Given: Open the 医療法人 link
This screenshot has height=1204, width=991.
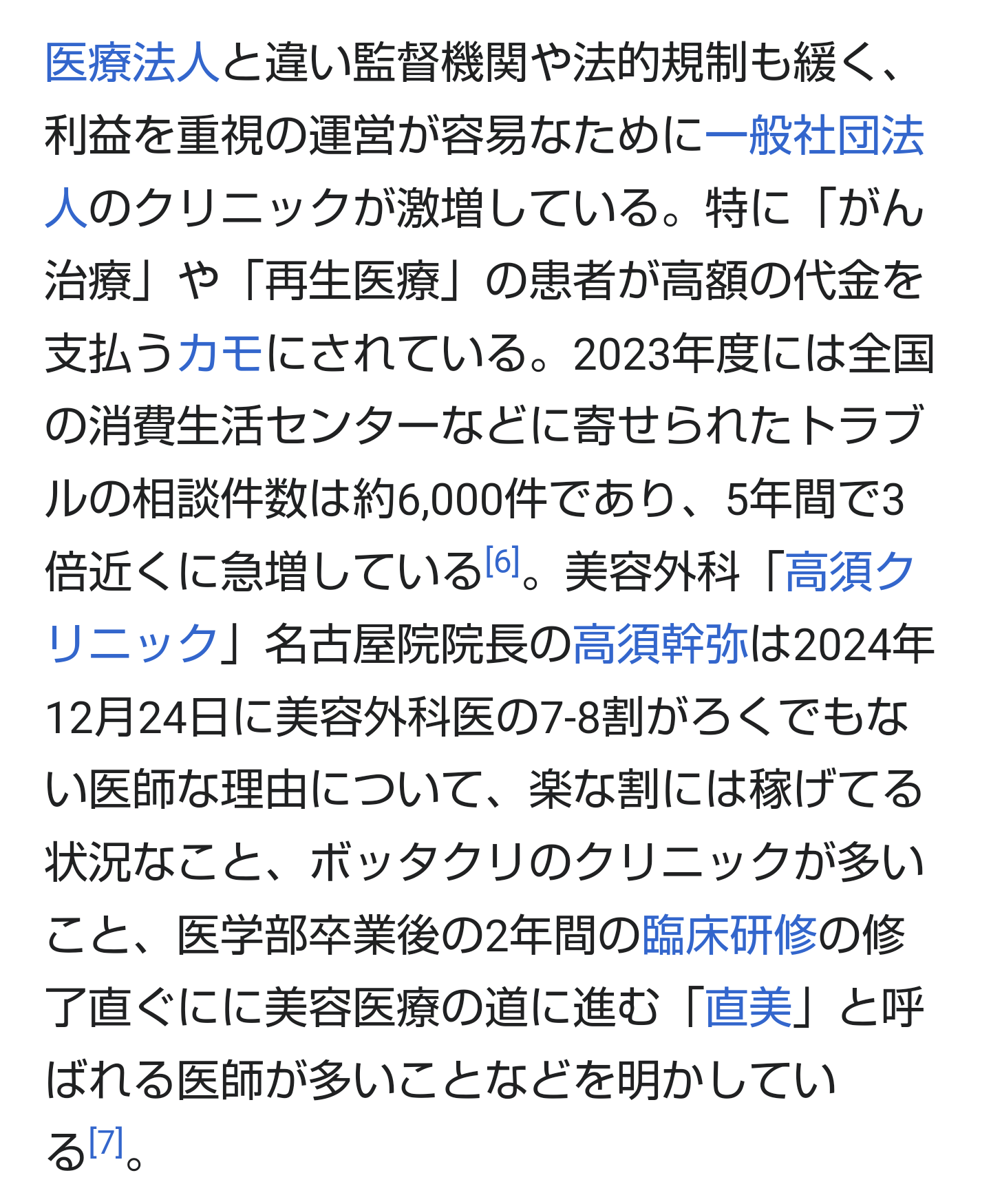Looking at the screenshot, I should 132,63.
